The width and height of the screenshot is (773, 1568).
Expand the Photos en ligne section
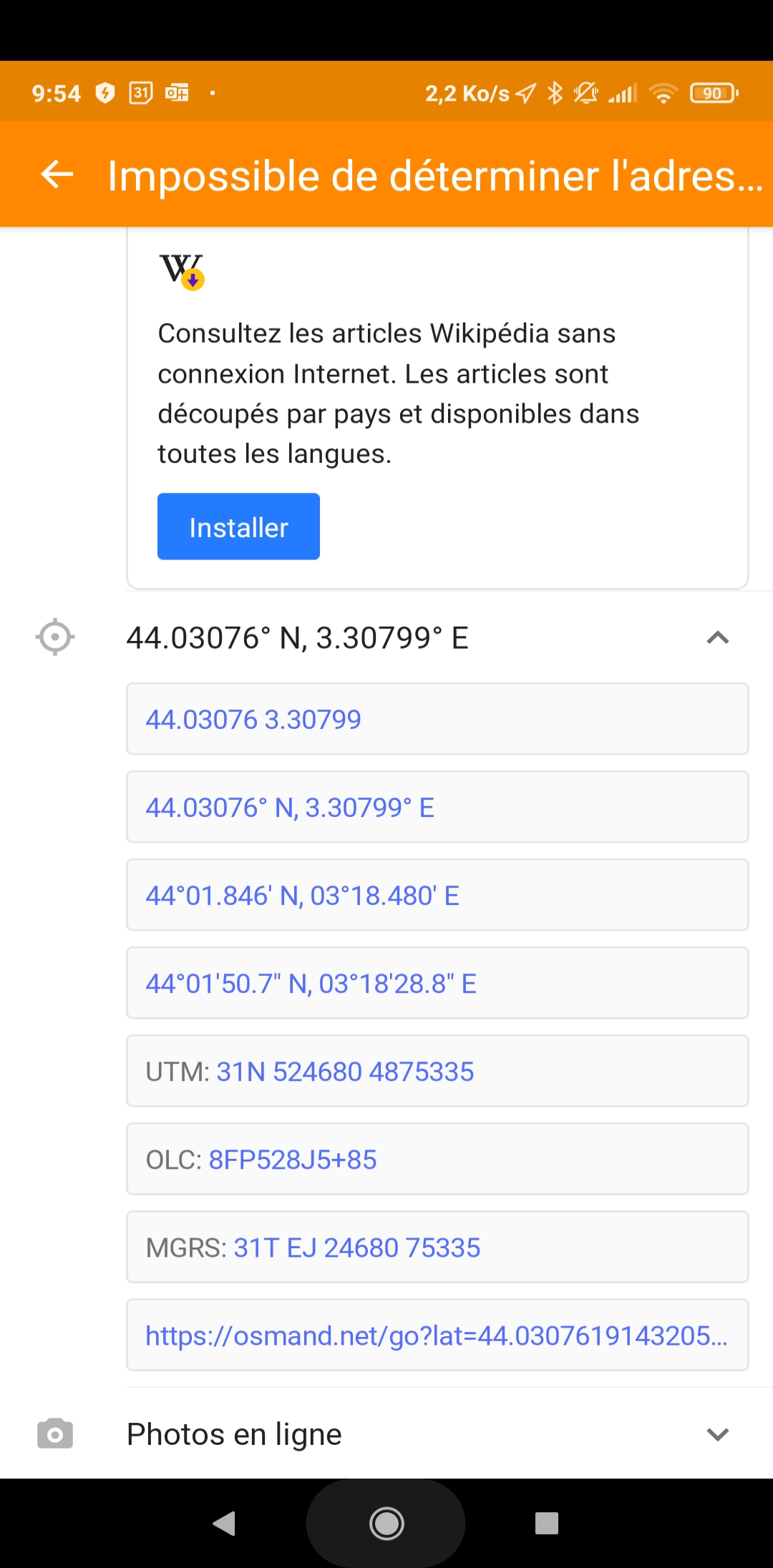717,1434
